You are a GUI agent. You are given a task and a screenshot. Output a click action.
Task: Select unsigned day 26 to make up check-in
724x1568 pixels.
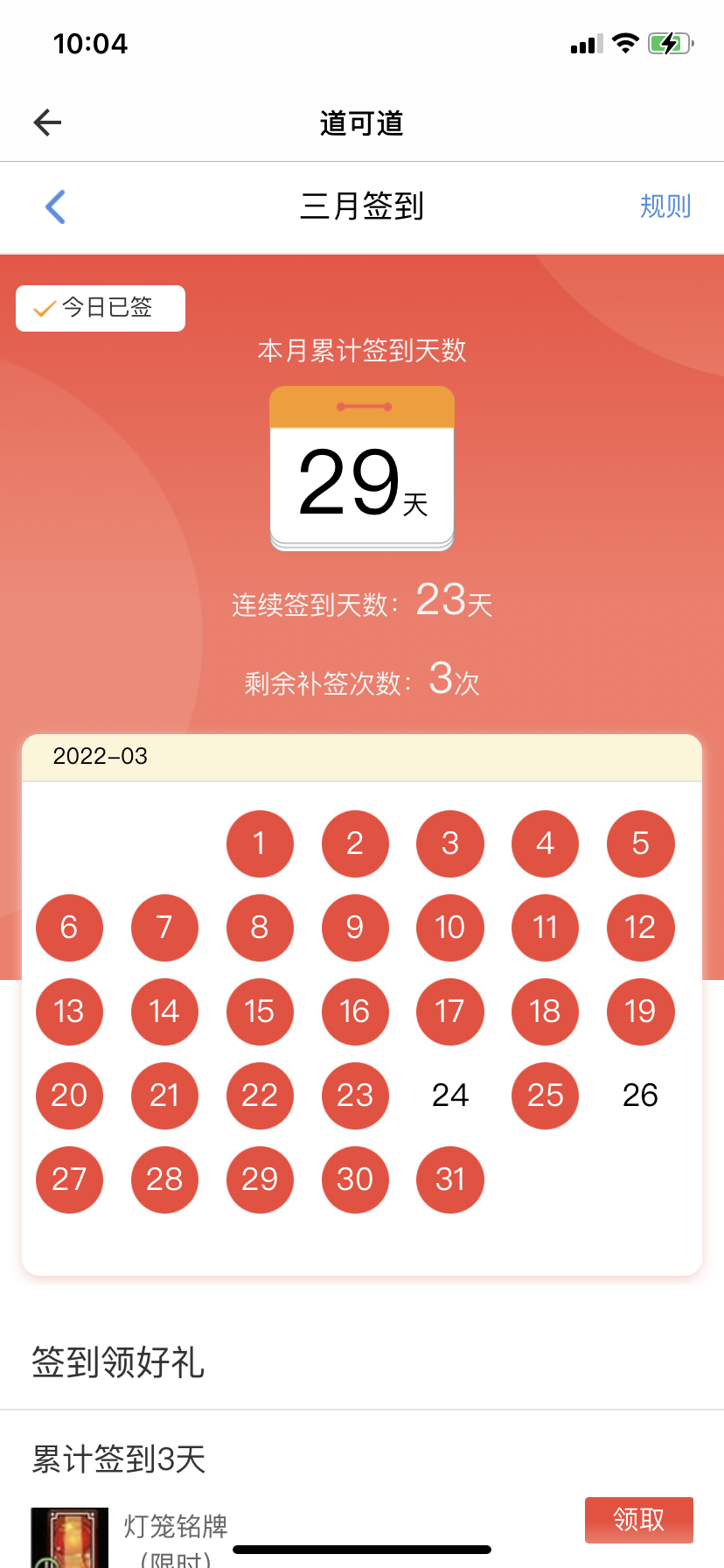click(x=640, y=1095)
